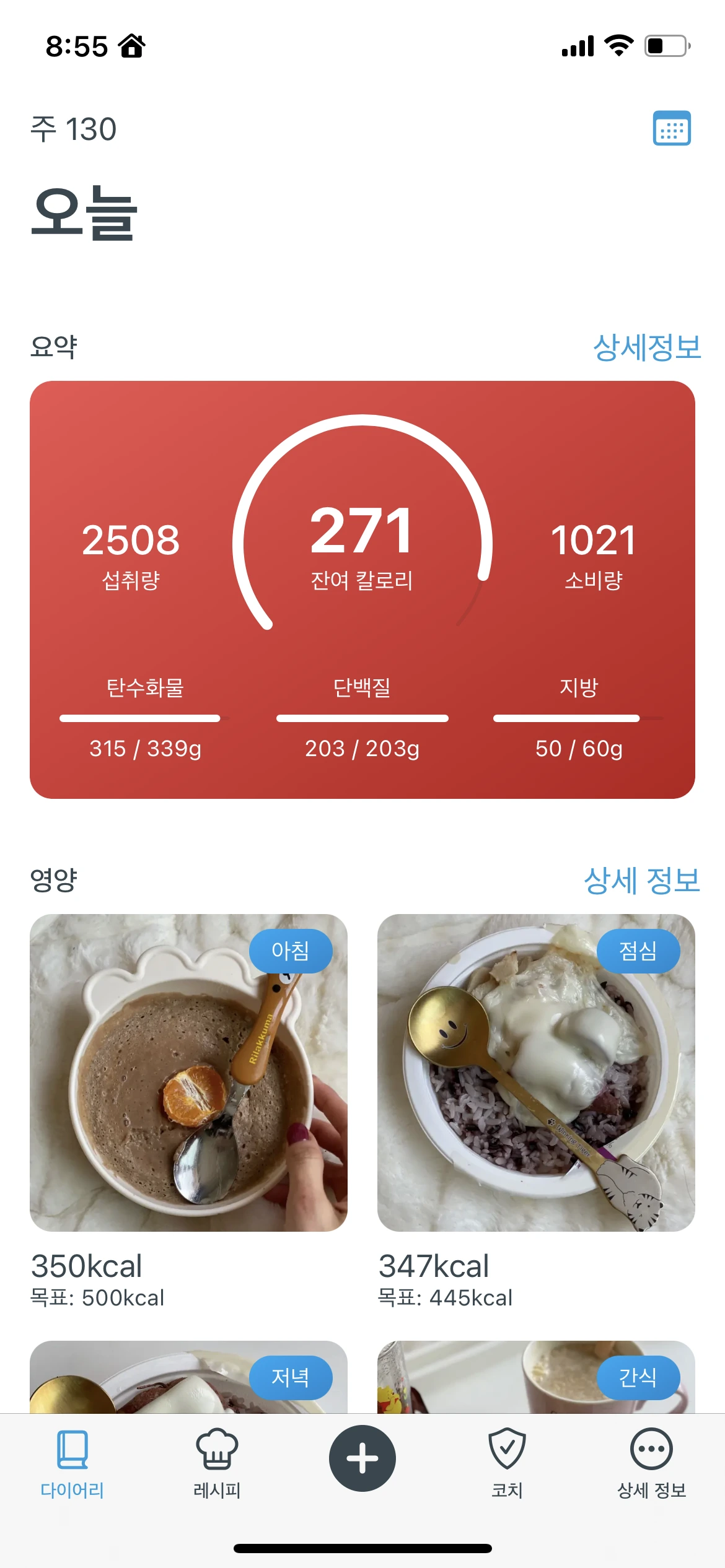Switch to the 레시피 tab

pyautogui.click(x=217, y=1464)
